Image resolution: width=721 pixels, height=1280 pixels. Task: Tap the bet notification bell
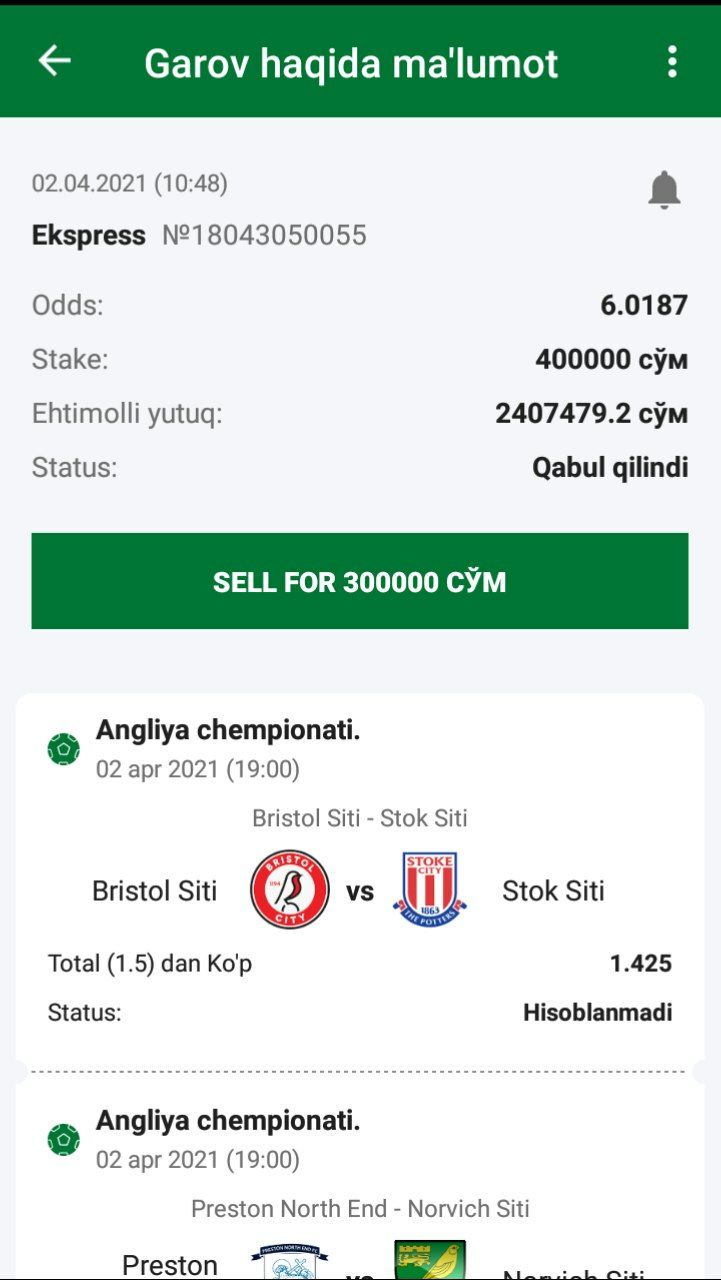click(x=664, y=189)
